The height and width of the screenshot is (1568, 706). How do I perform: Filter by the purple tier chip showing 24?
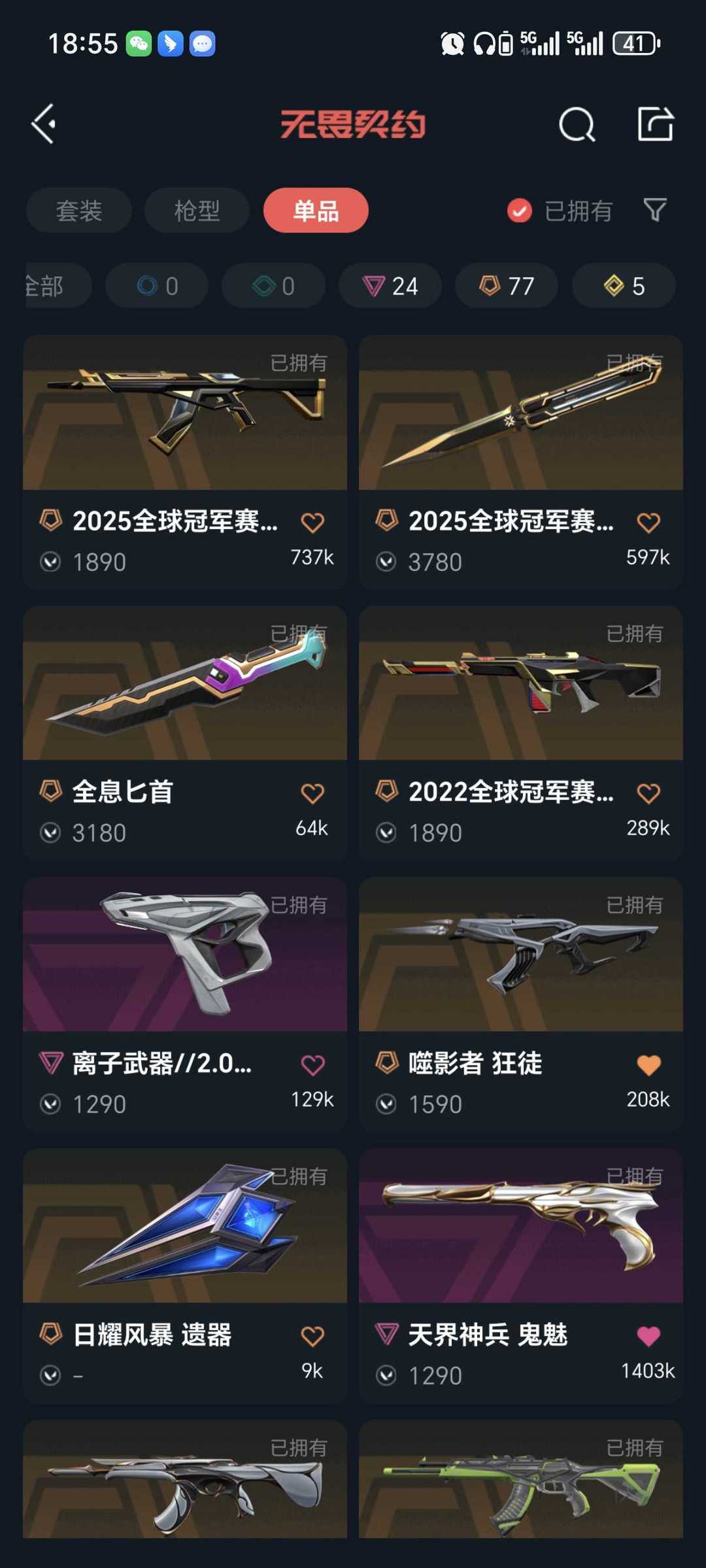click(390, 286)
